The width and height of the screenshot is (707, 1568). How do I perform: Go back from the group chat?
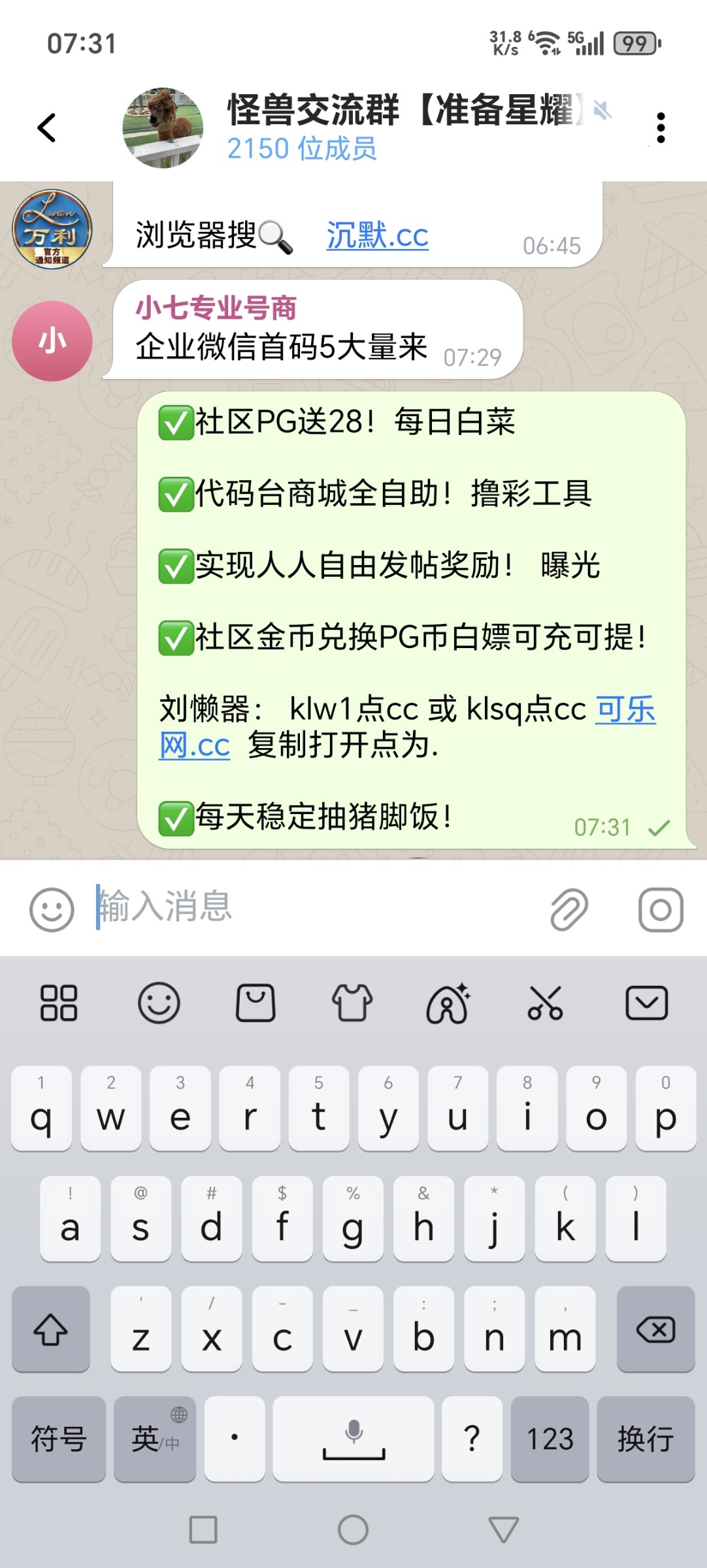47,127
